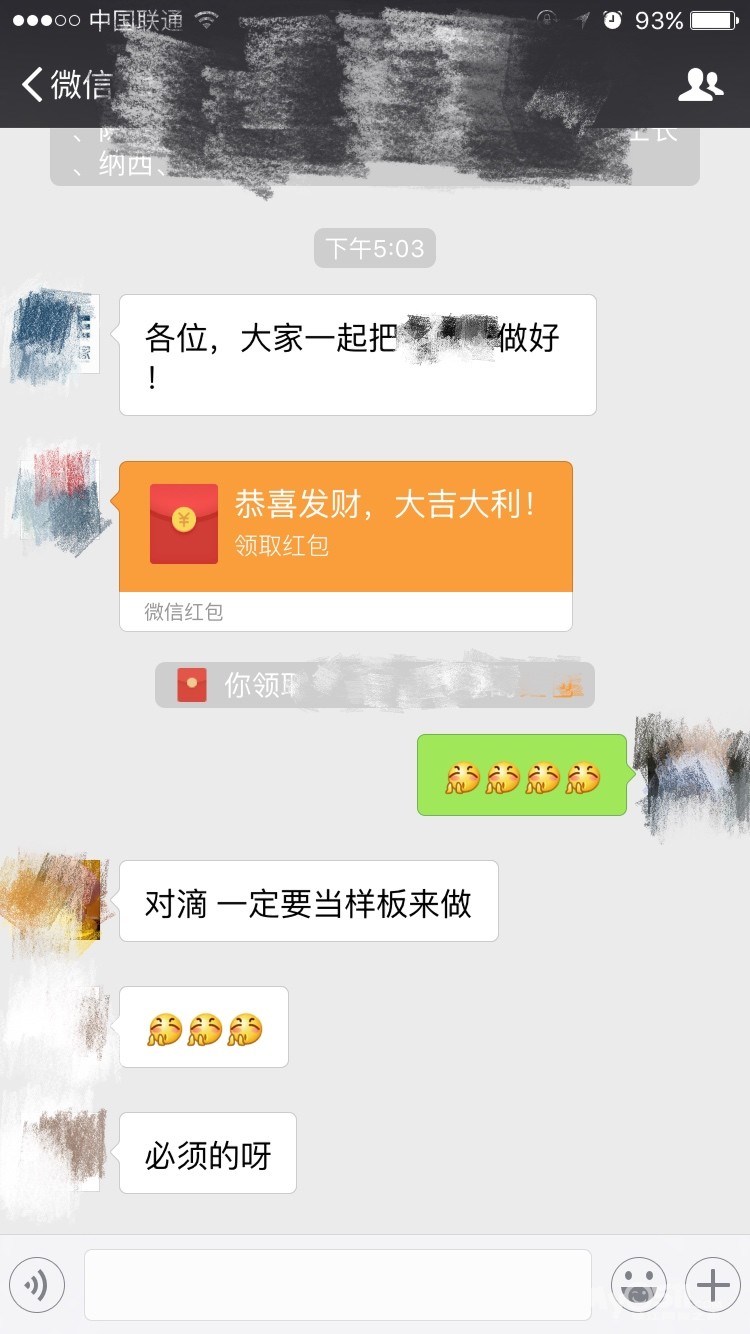Tap the message text input field
The width and height of the screenshot is (750, 1334).
click(338, 1285)
